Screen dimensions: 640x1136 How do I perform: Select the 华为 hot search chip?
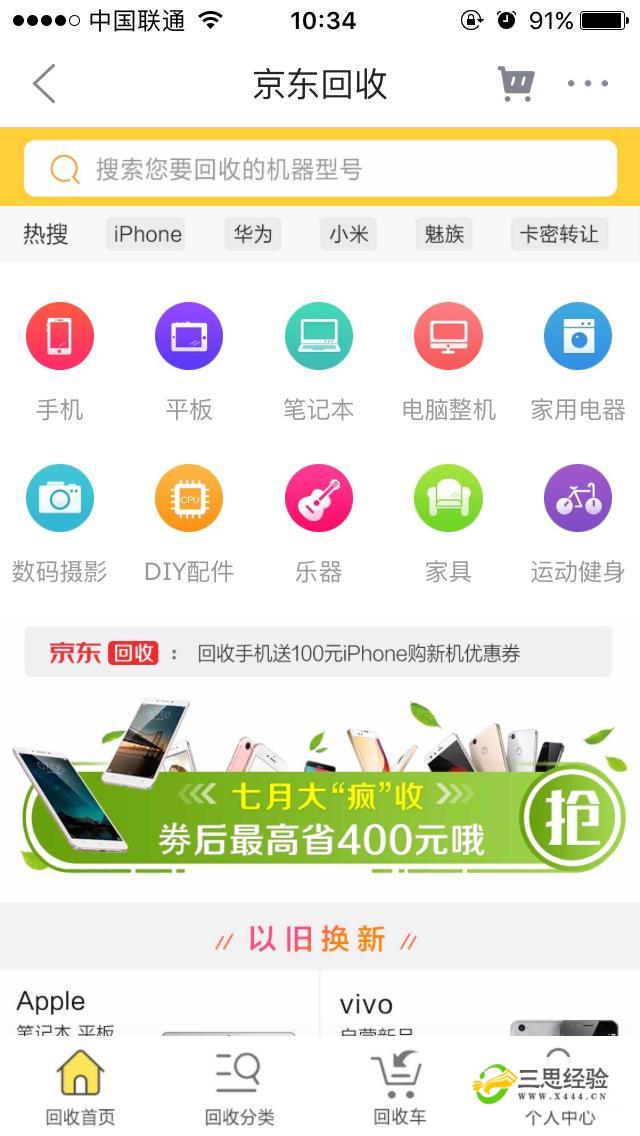click(x=253, y=234)
